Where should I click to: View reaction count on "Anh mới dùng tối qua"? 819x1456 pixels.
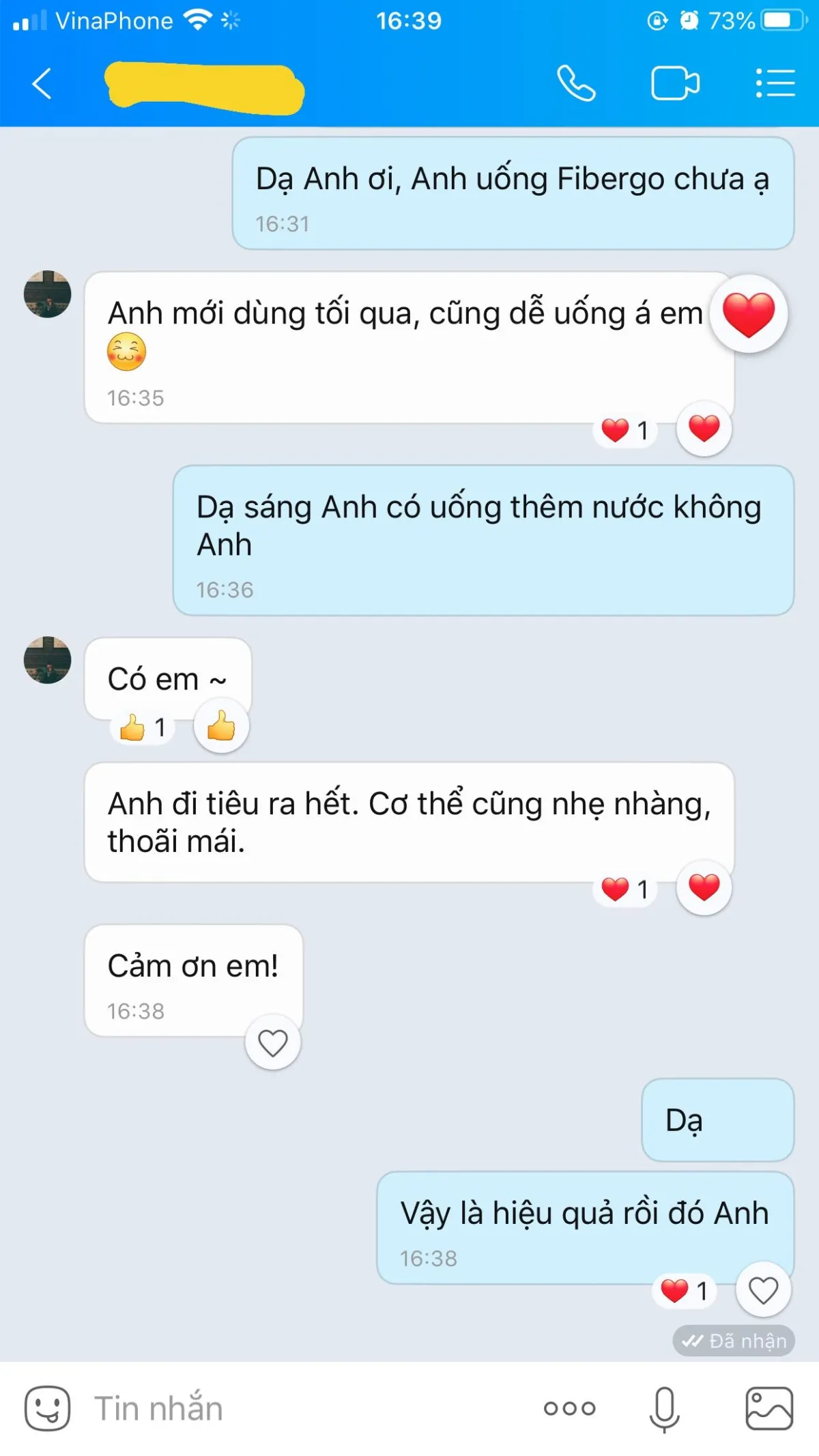pos(624,431)
